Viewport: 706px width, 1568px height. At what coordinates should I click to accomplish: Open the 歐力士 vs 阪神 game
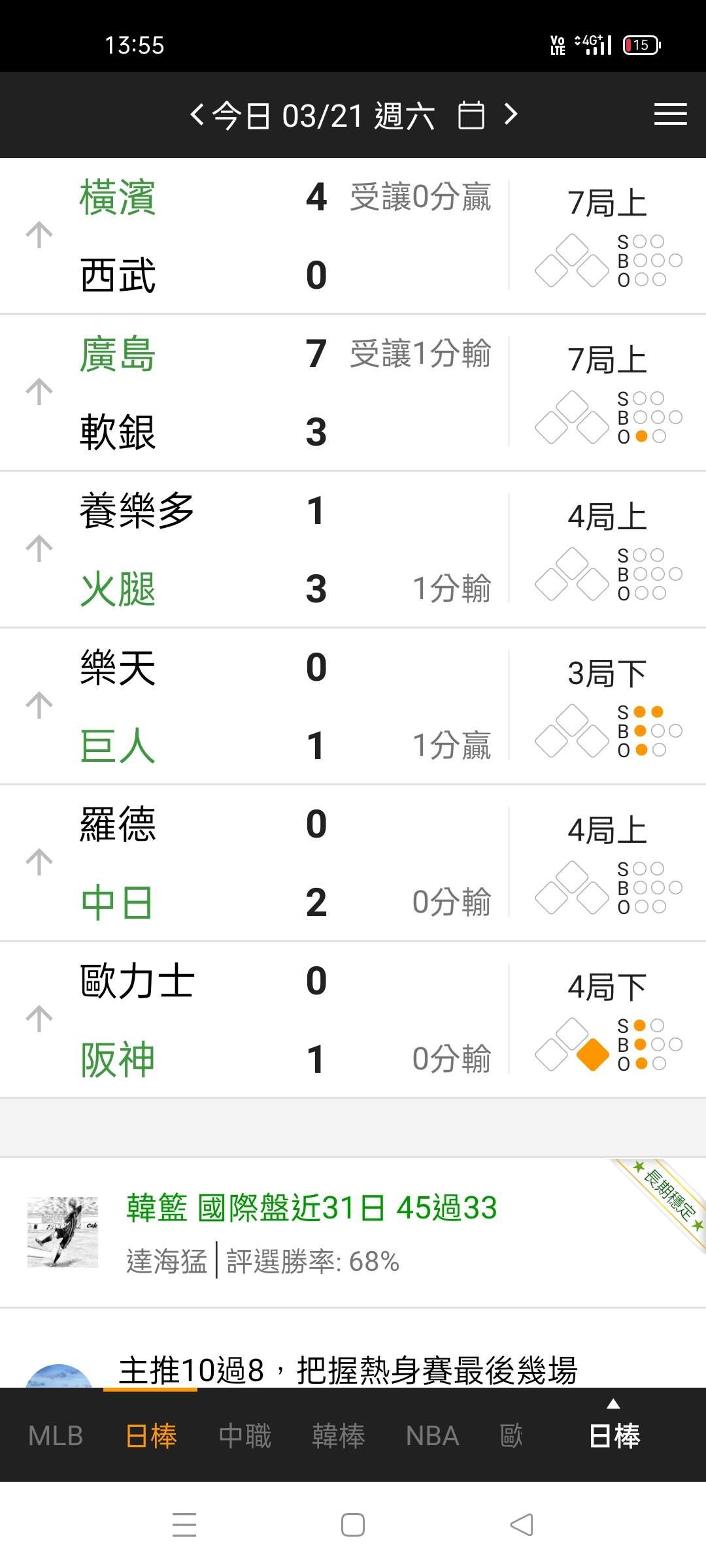[x=353, y=1020]
